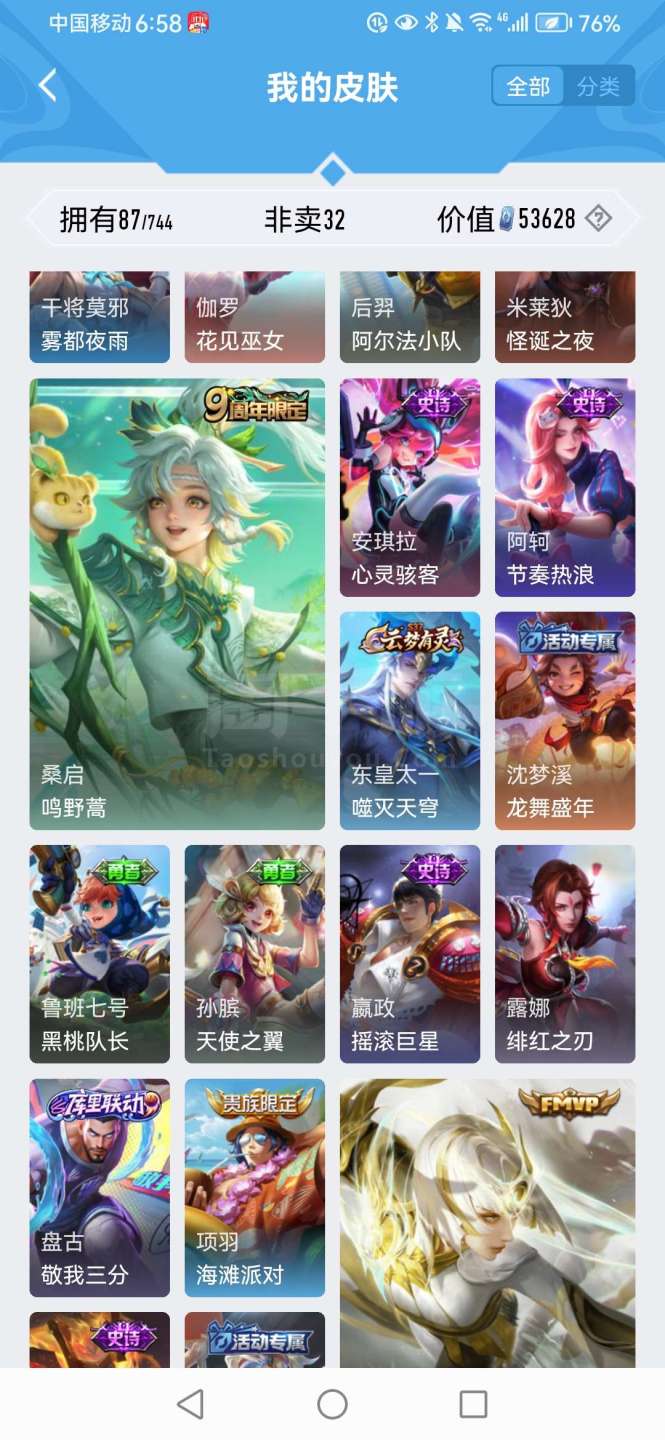Switch to the 分类 tab
This screenshot has width=665, height=1440.
[598, 87]
